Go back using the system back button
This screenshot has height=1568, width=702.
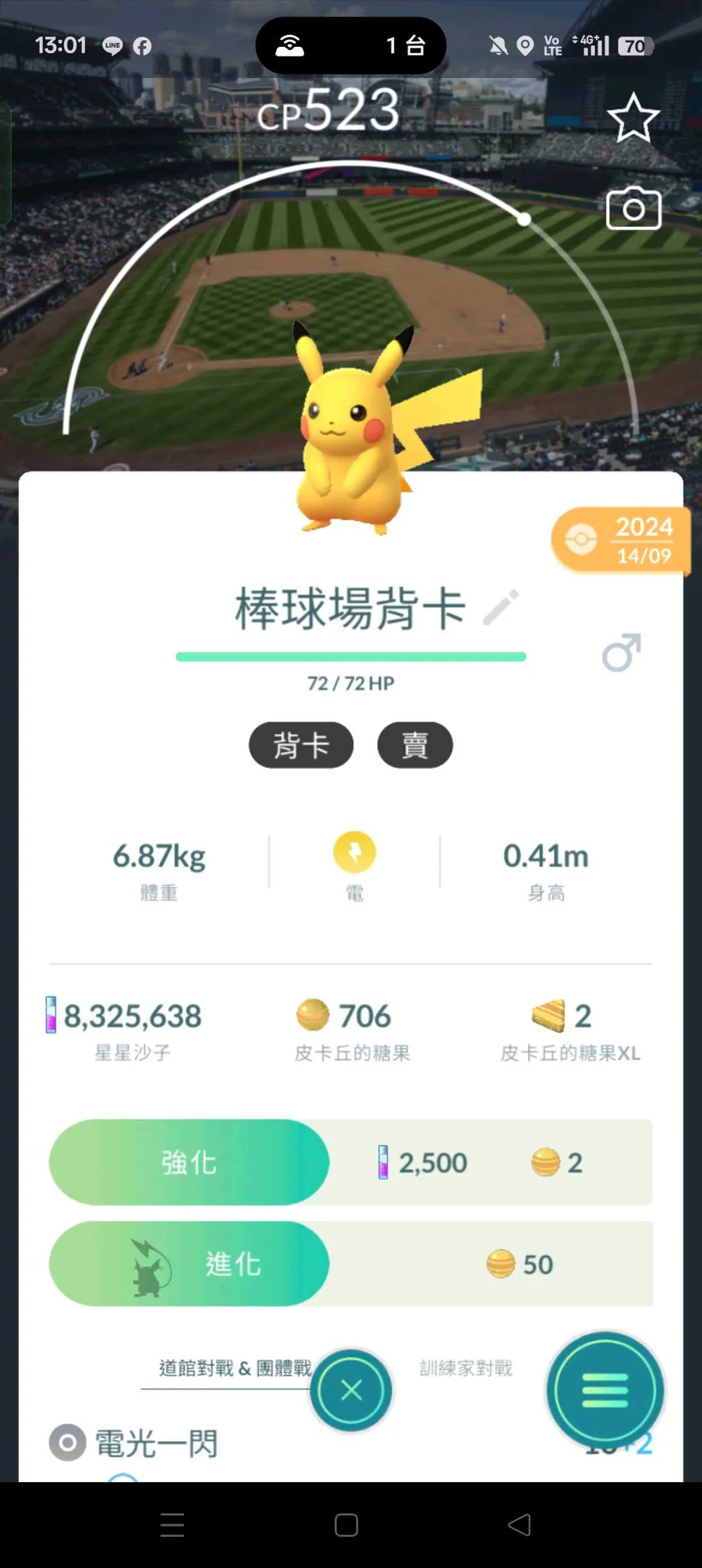tap(519, 1525)
